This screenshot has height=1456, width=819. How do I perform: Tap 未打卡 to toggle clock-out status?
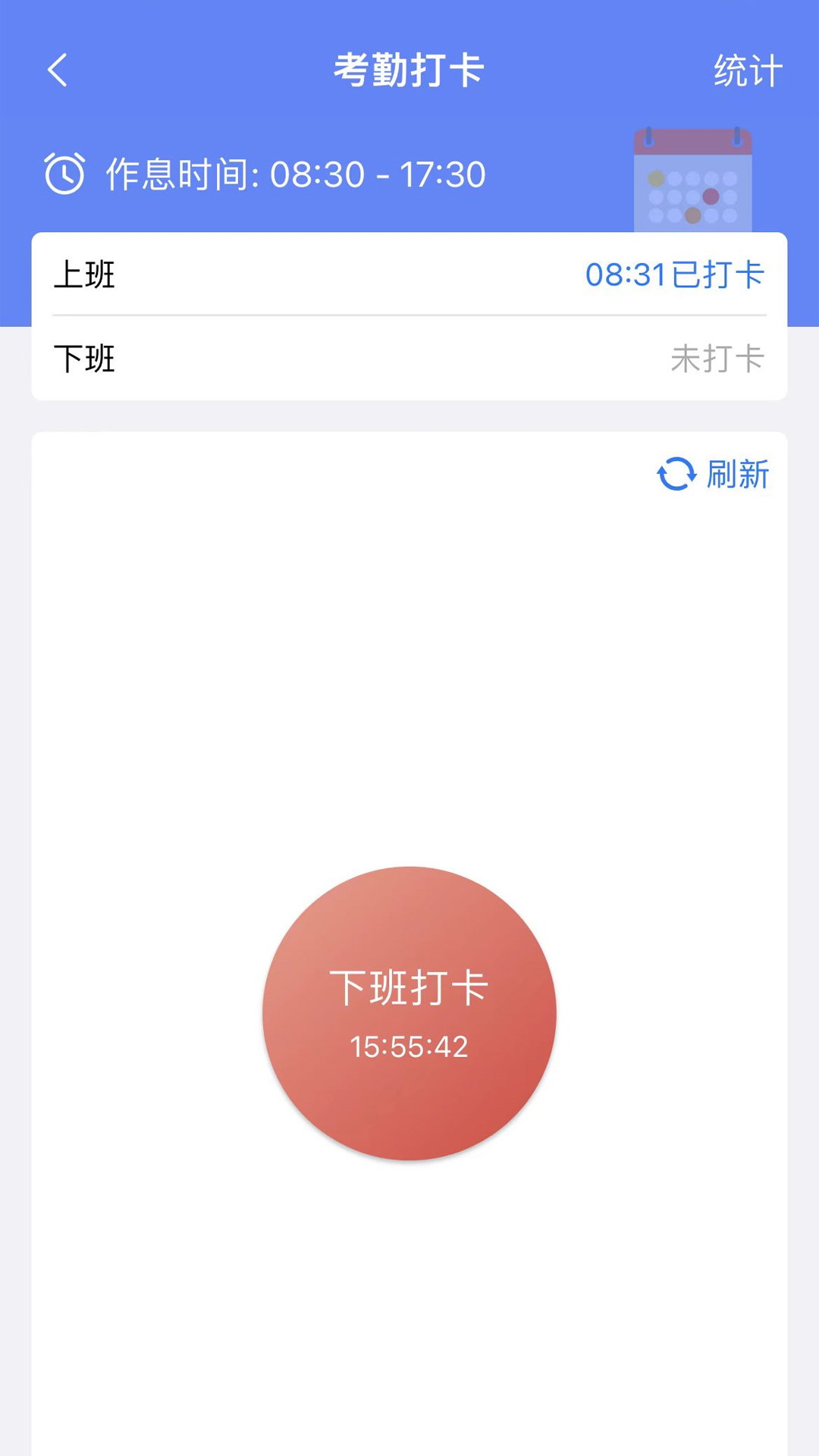[x=717, y=359]
